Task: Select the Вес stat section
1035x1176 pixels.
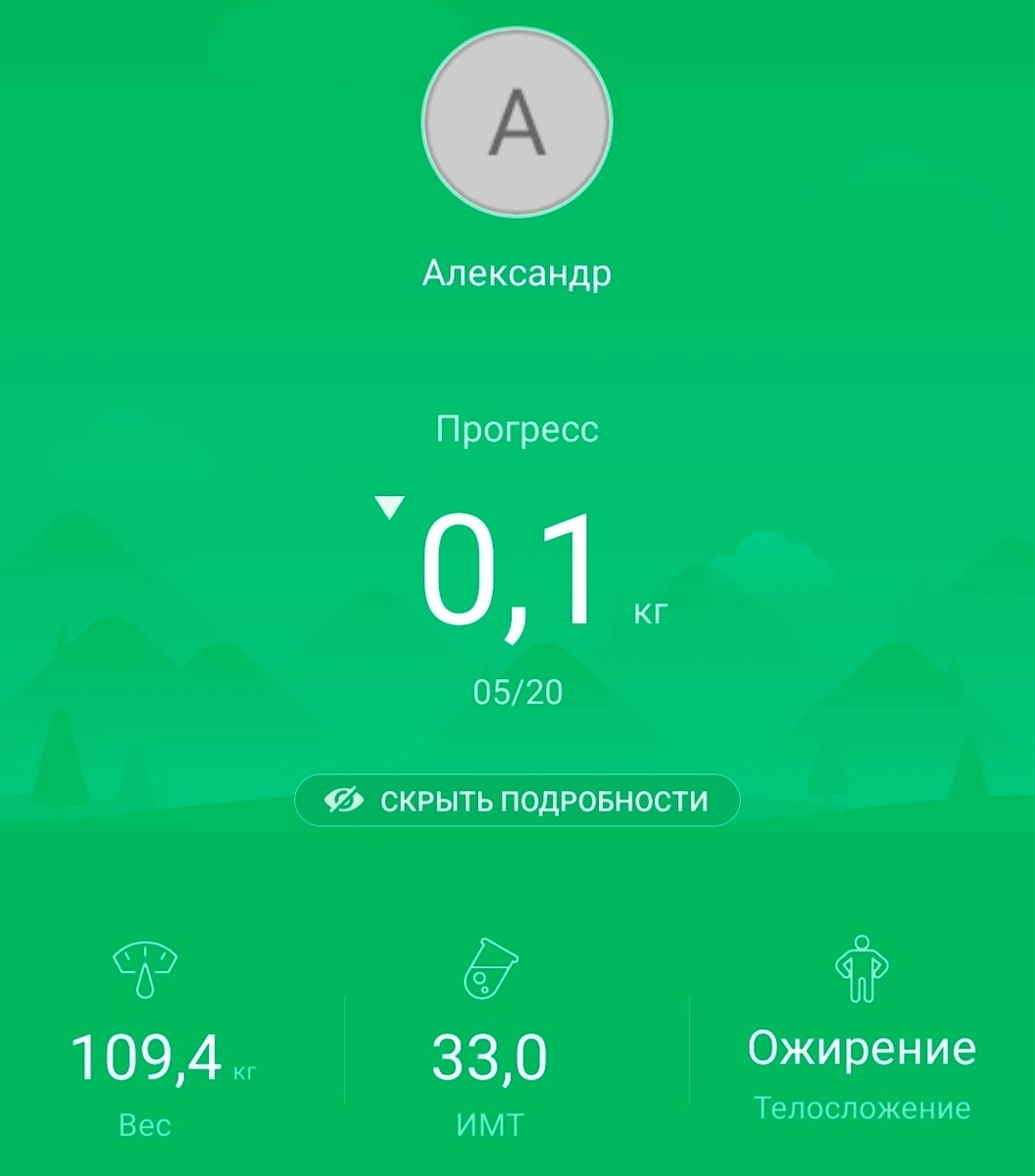Action: (145, 1122)
